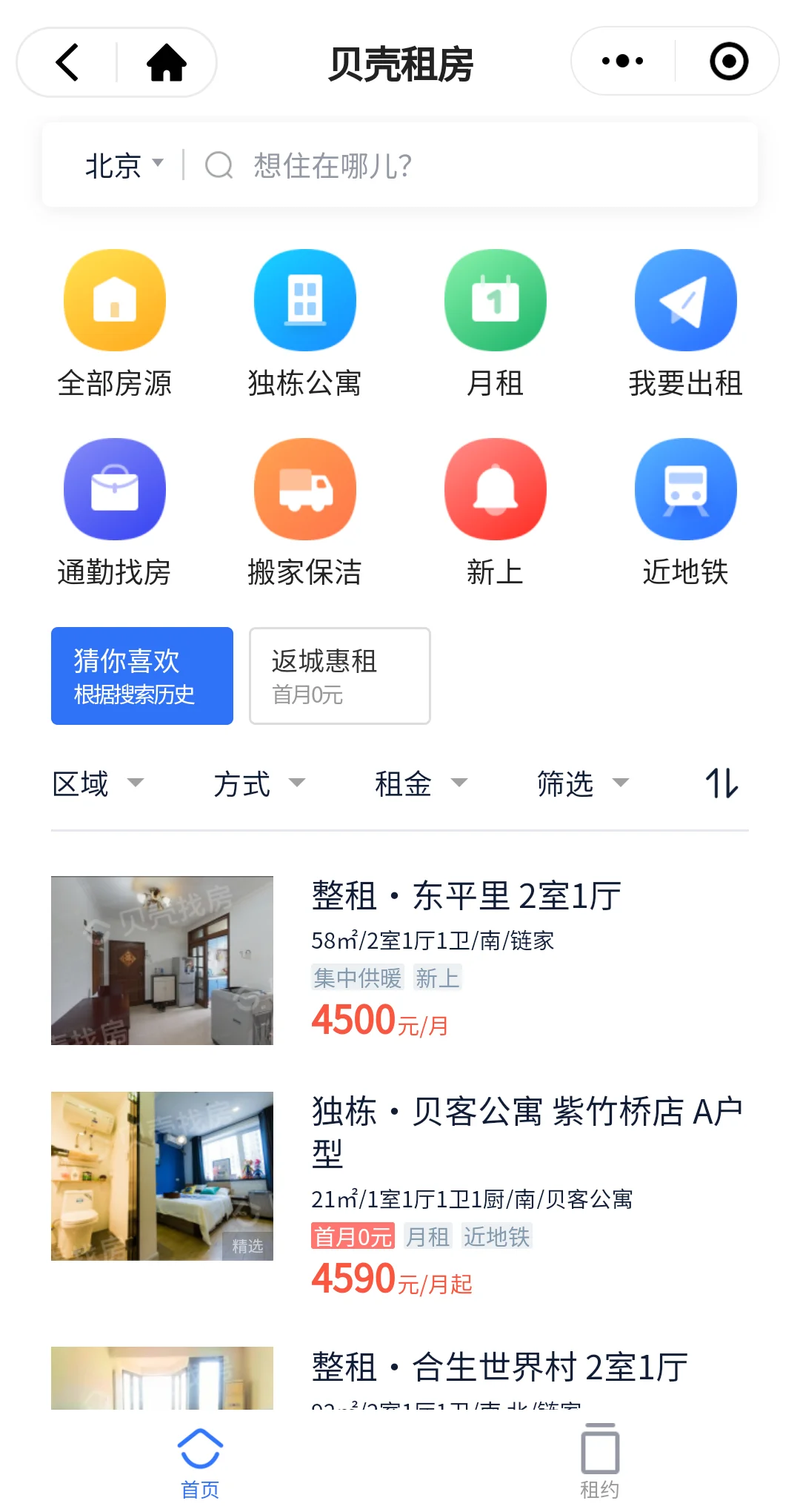Switch to the 返城惠租 tab
This screenshot has width=800, height=1512.
point(340,676)
